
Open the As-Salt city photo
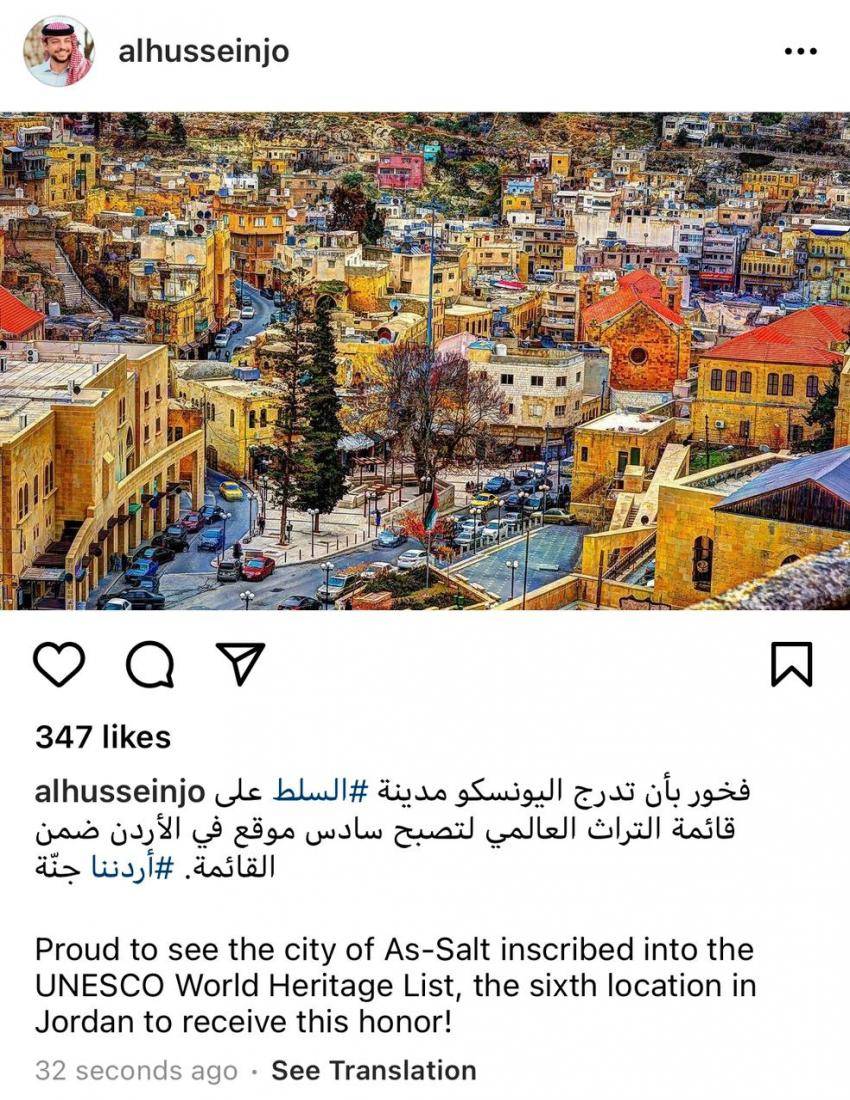tap(425, 360)
